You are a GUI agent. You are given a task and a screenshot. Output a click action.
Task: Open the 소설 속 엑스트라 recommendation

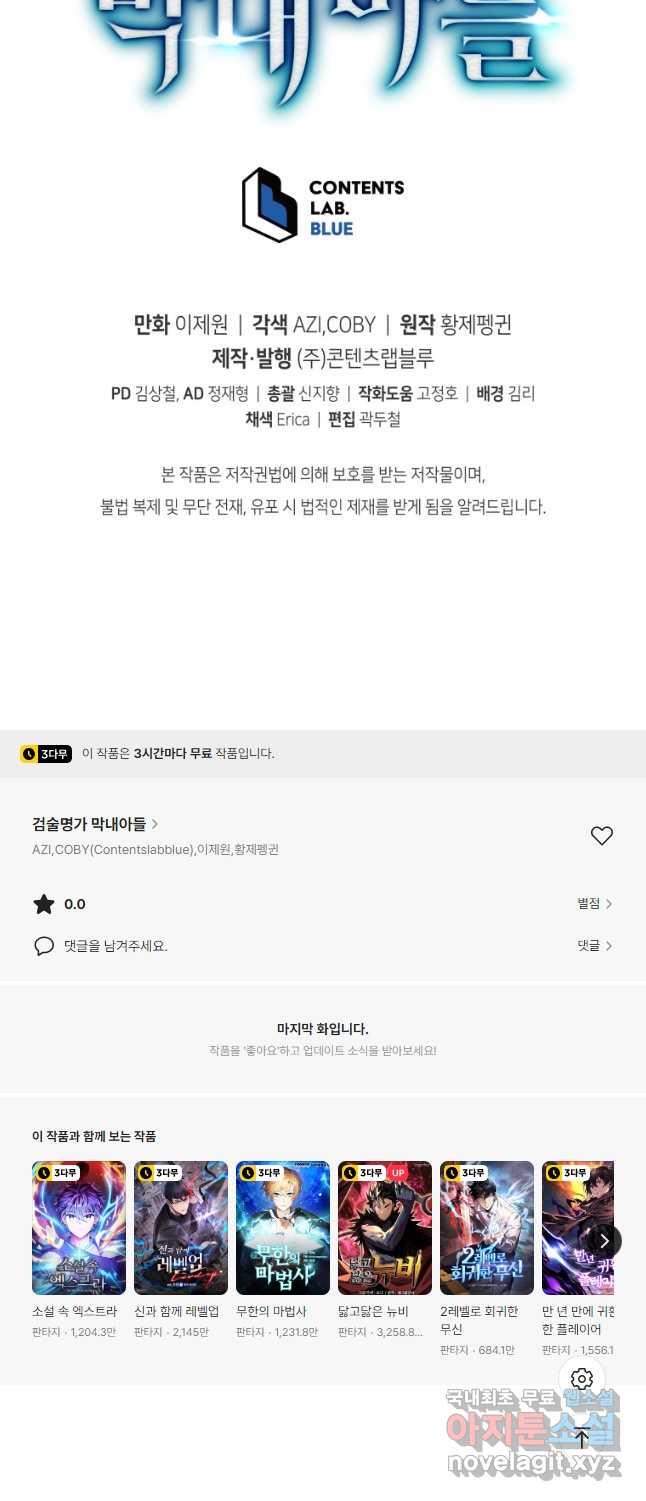pyautogui.click(x=79, y=1228)
